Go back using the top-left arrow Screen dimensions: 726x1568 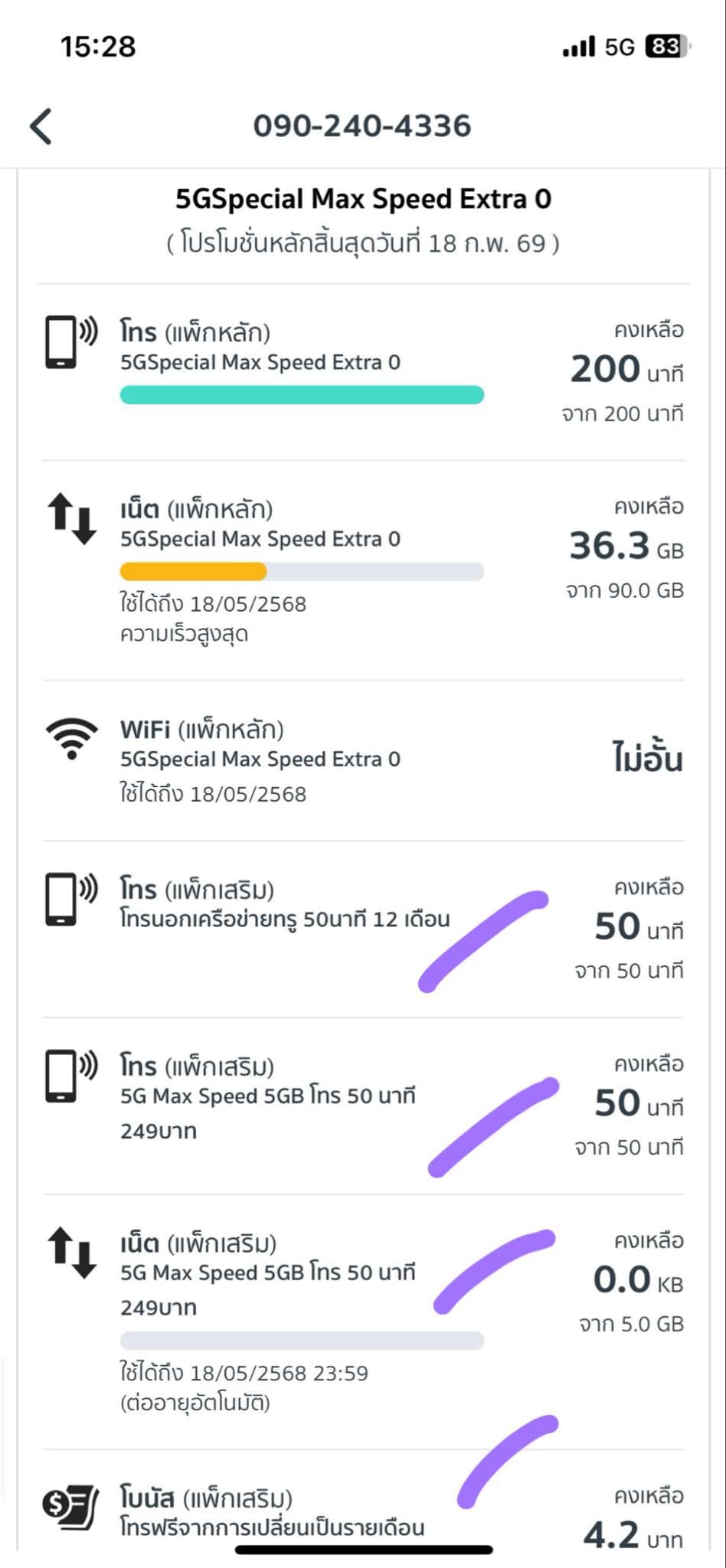pos(41,126)
